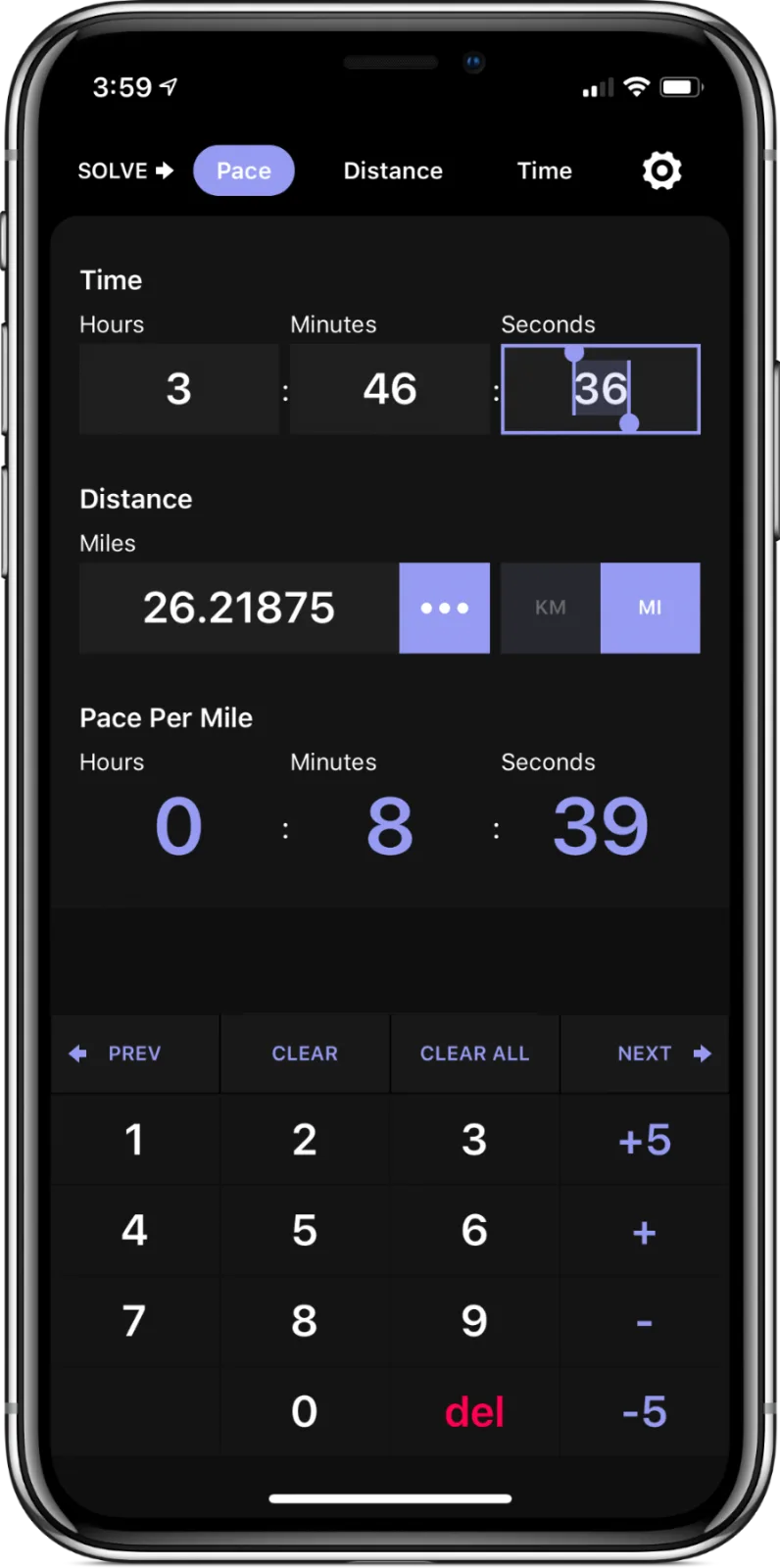Viewport: 780px width, 1568px height.
Task: Switch to the Time solve tab
Action: 544,171
